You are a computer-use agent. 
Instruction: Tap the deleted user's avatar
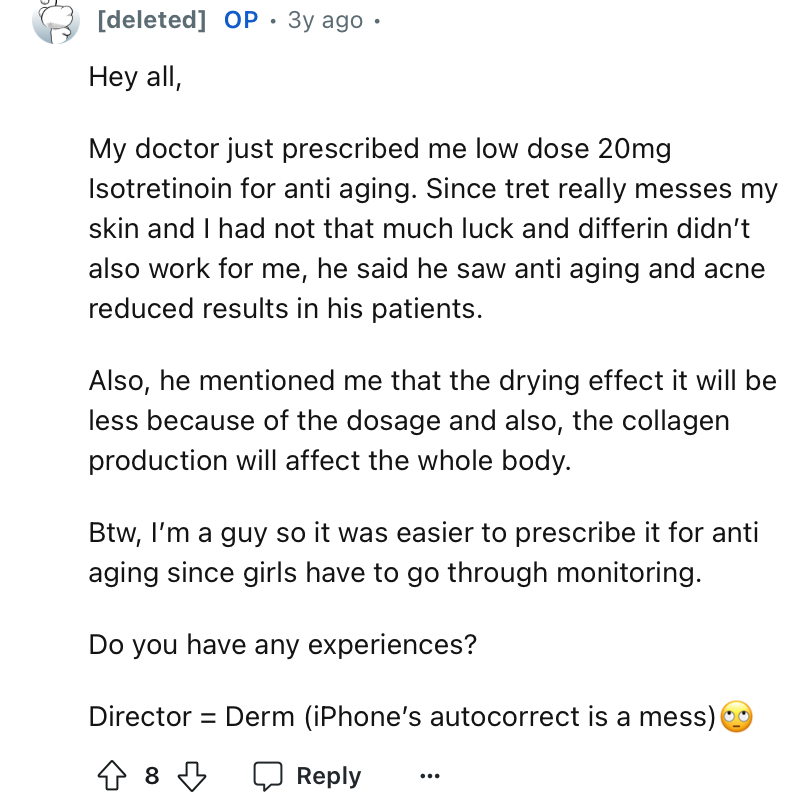55,19
